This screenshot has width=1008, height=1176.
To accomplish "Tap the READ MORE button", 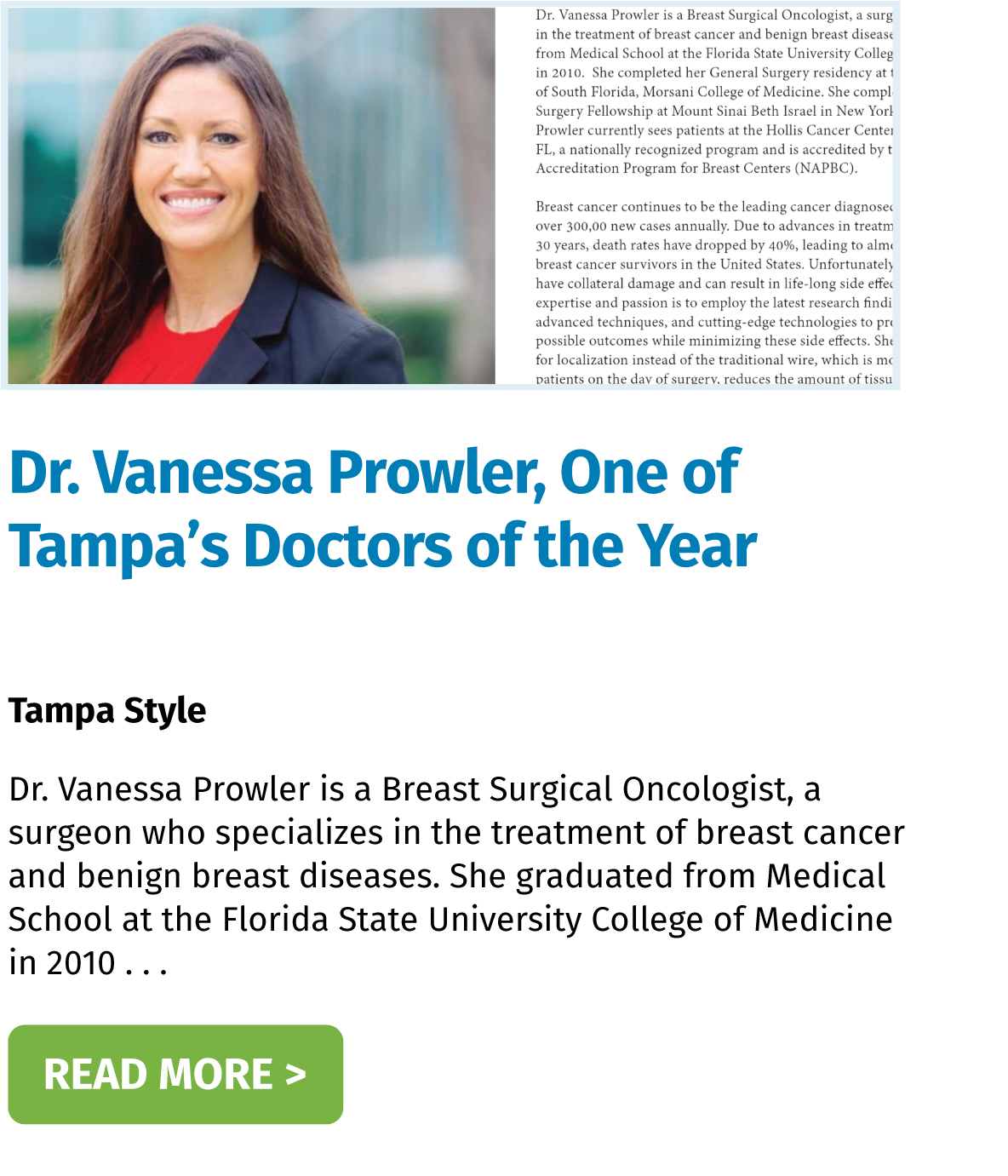I will click(x=175, y=1074).
